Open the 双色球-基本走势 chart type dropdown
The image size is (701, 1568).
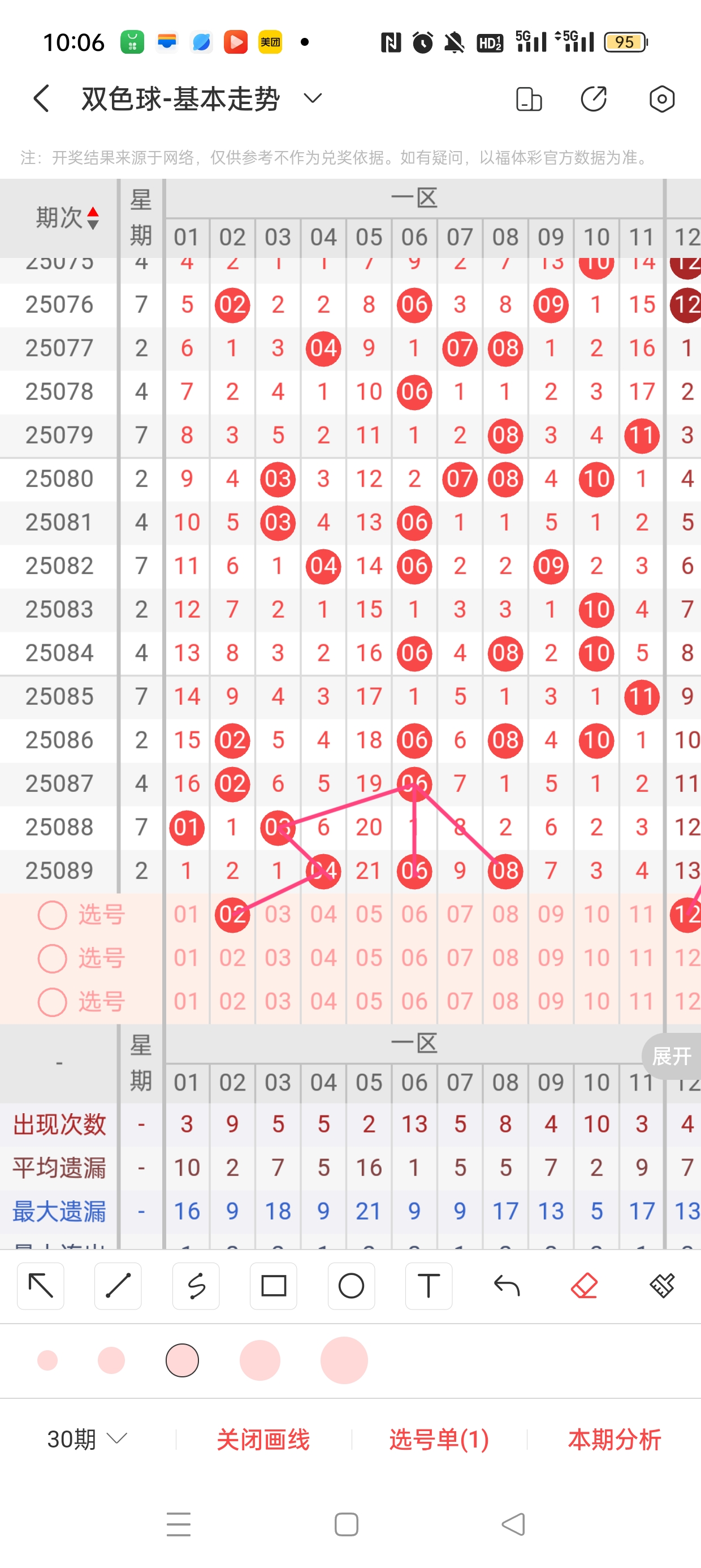pyautogui.click(x=312, y=98)
